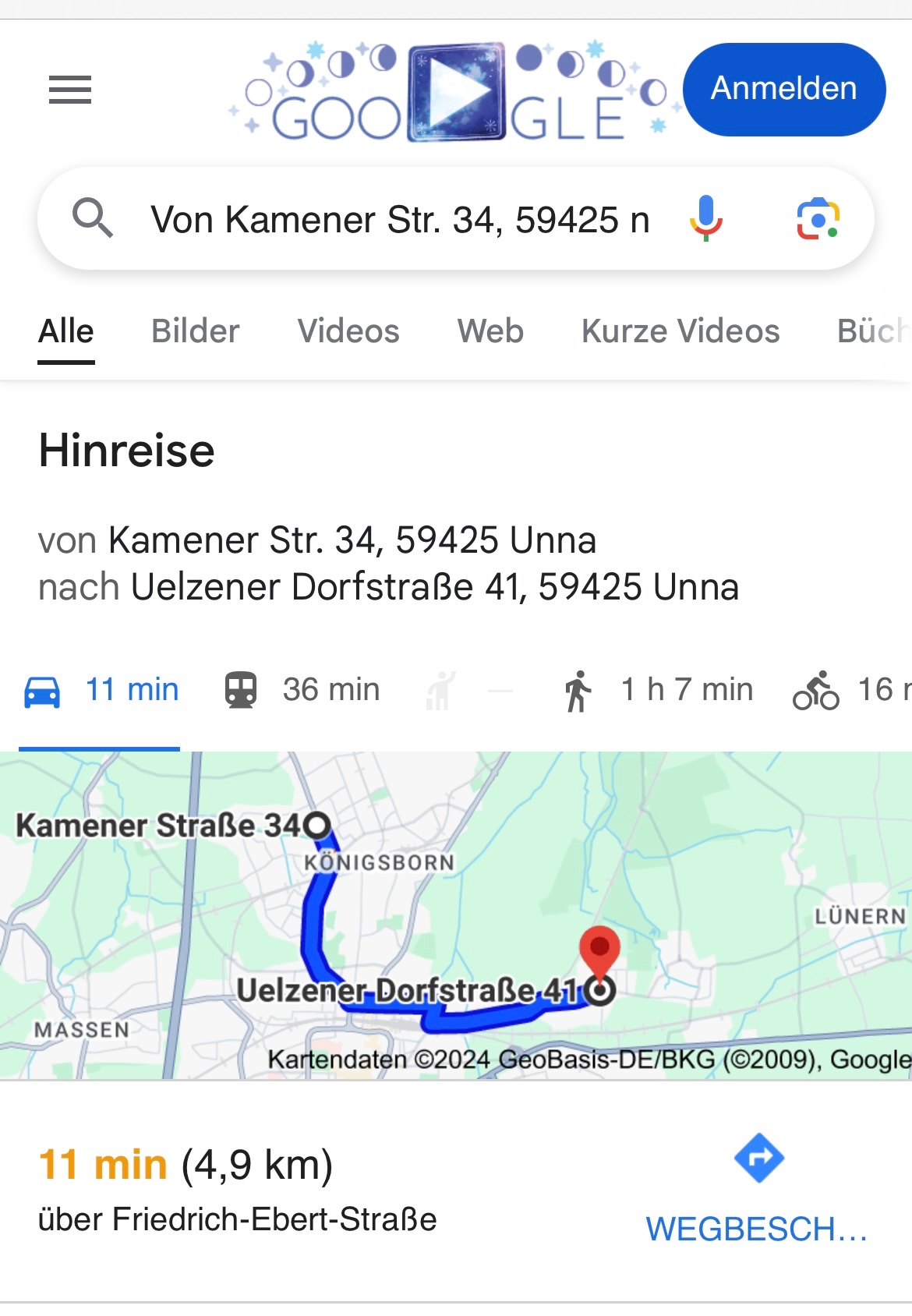Choose walking route 1 h 7 min
The image size is (912, 1316).
click(x=658, y=691)
